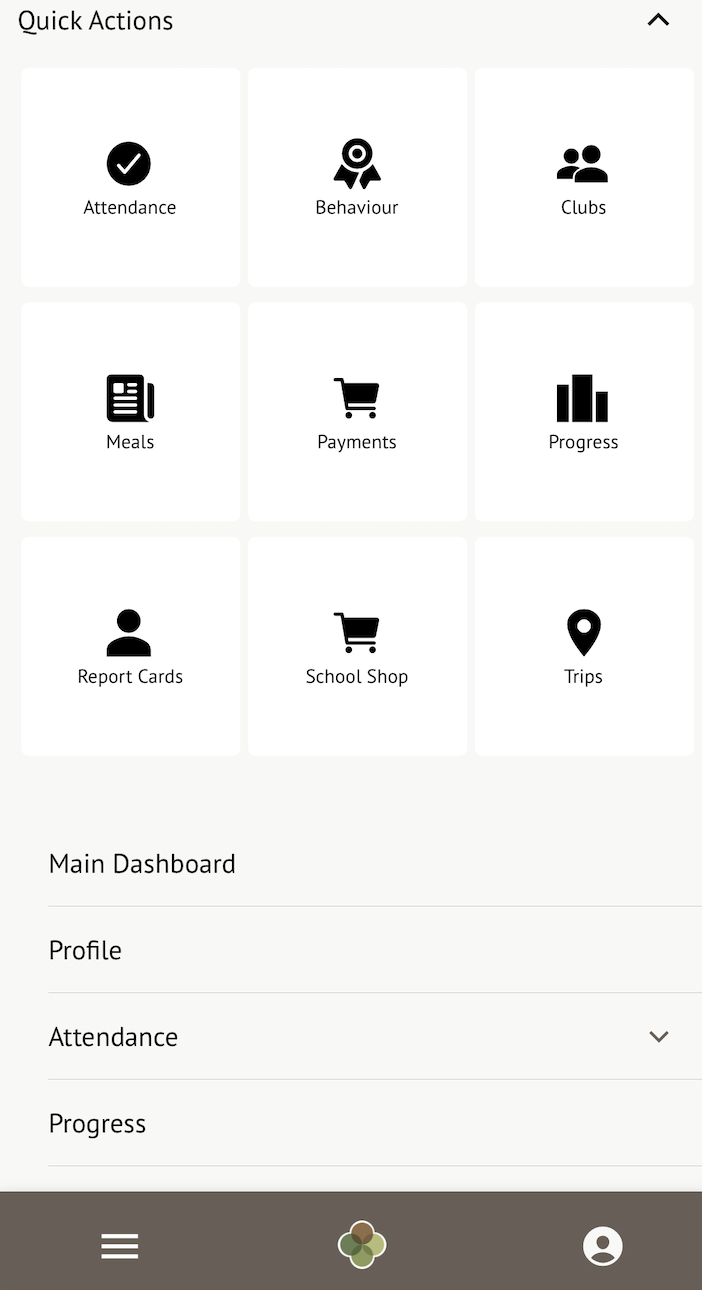Open the user account icon
Screen dimensions: 702x1290
click(x=602, y=1246)
